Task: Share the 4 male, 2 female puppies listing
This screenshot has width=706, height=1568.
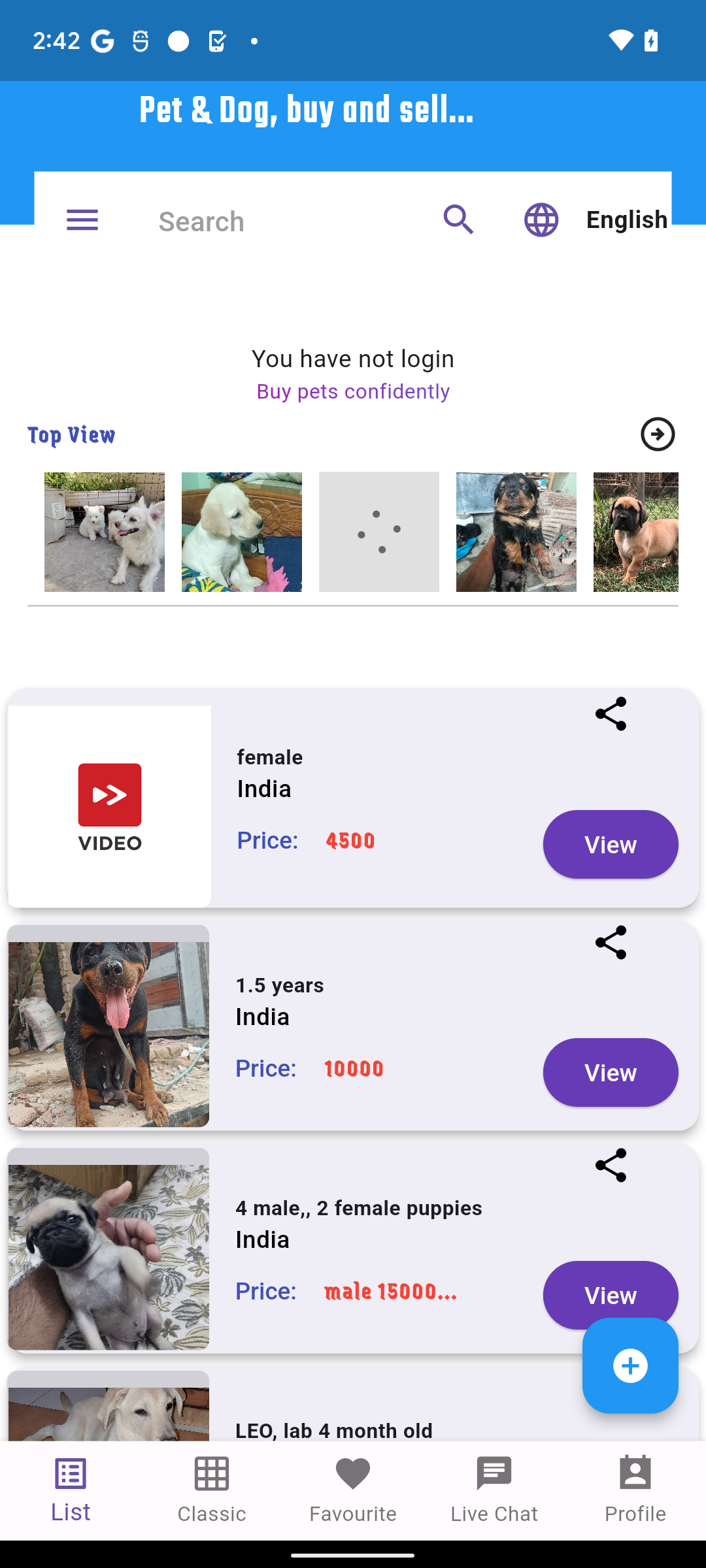Action: point(611,1165)
